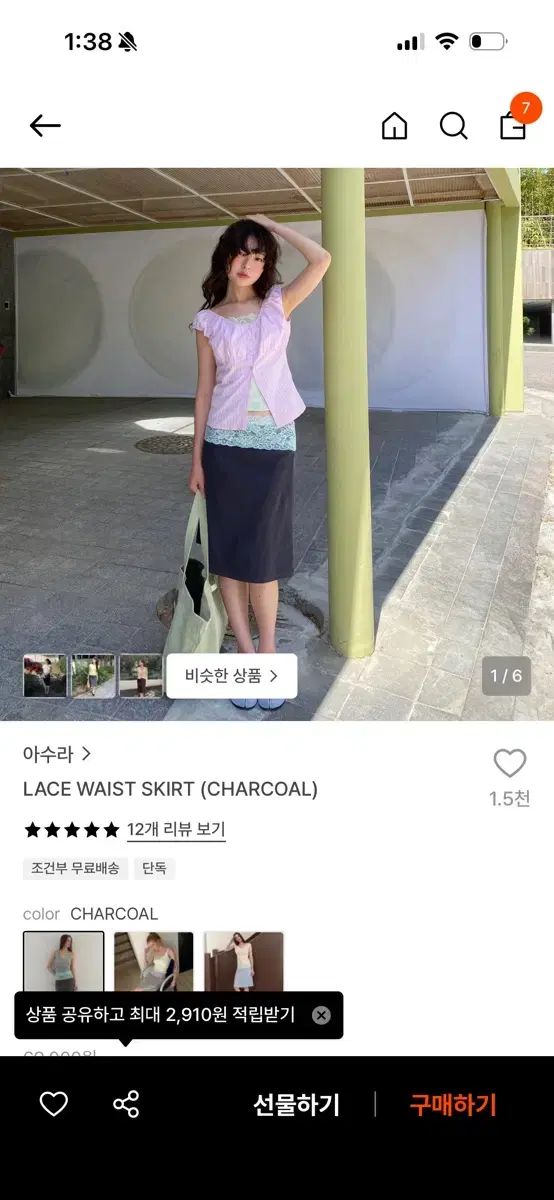Select the CHARCOAL color thumbnail

63,962
